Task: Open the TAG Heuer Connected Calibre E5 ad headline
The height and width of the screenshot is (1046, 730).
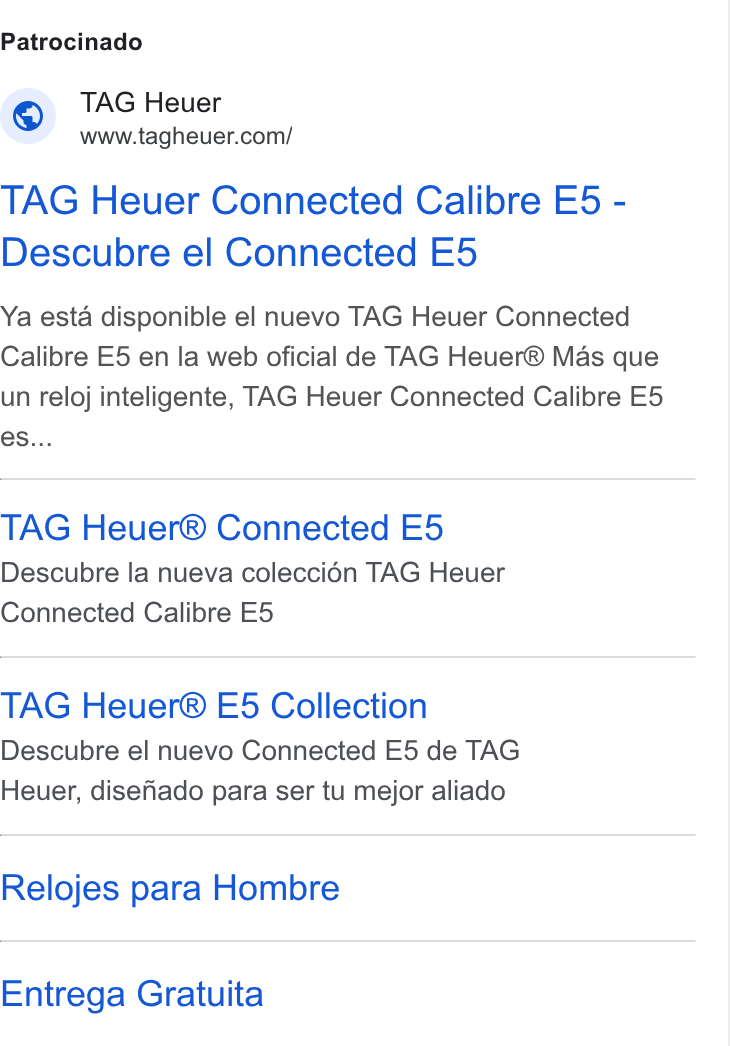Action: 313,226
